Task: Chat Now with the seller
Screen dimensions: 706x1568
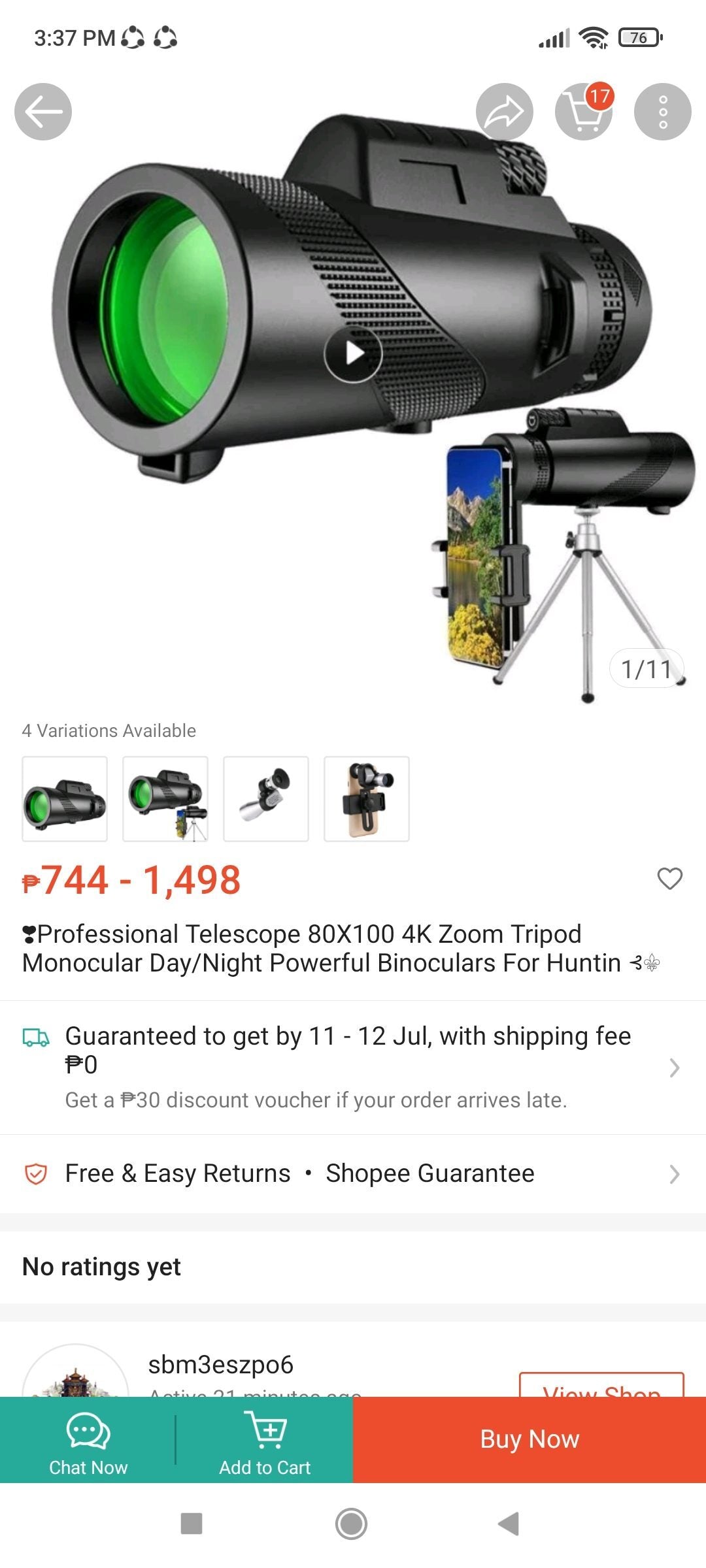Action: coord(88,1440)
